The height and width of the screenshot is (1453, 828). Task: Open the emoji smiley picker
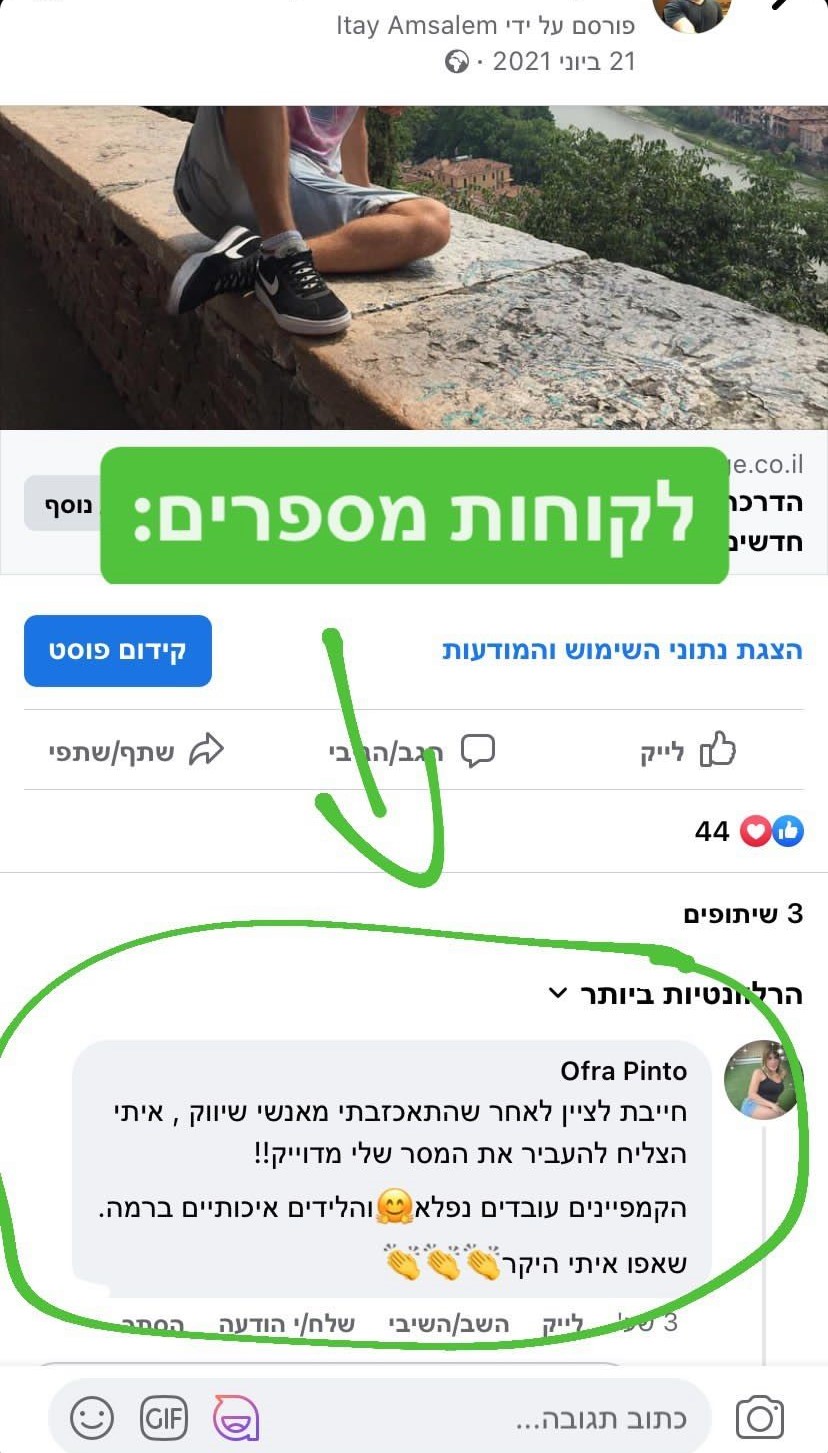[92, 1418]
